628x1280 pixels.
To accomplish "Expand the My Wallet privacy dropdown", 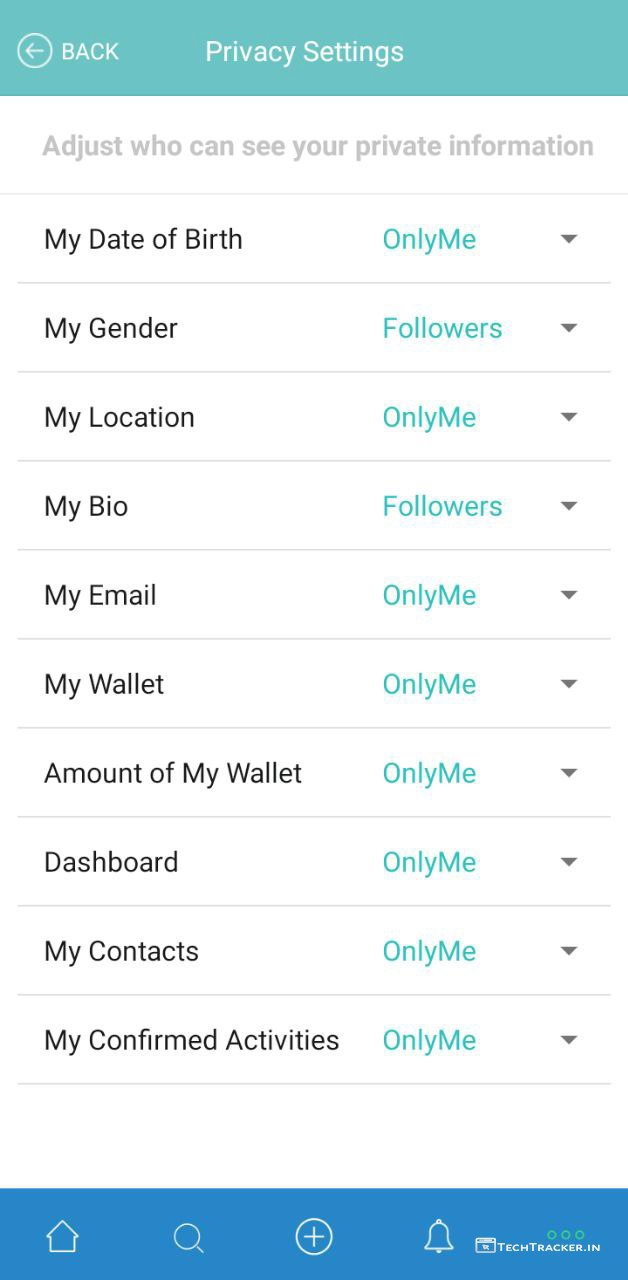I will click(568, 684).
